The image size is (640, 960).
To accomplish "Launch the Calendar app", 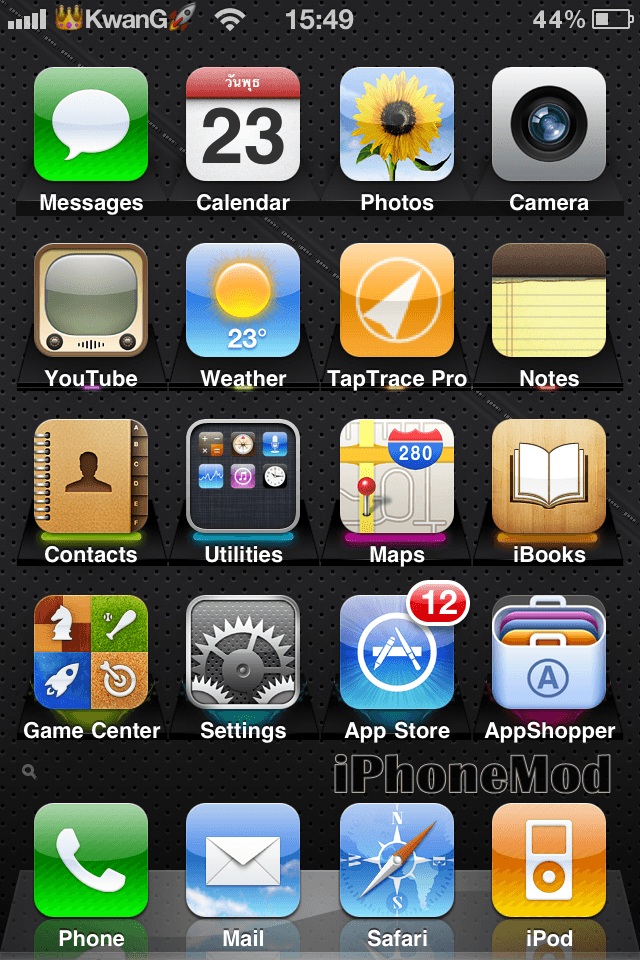I will 243,124.
